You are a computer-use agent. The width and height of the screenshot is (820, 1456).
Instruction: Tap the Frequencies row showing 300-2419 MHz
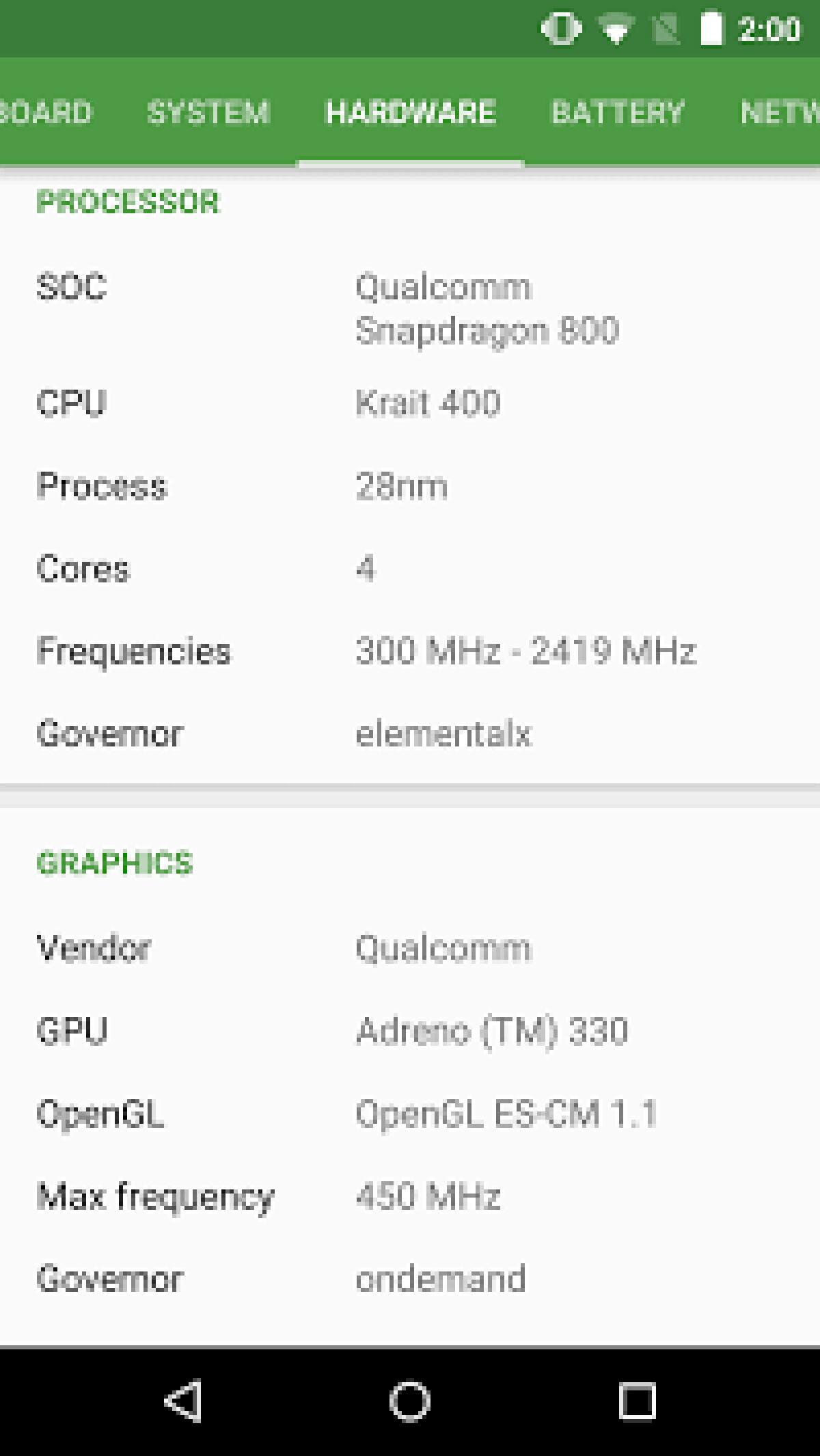coord(410,653)
